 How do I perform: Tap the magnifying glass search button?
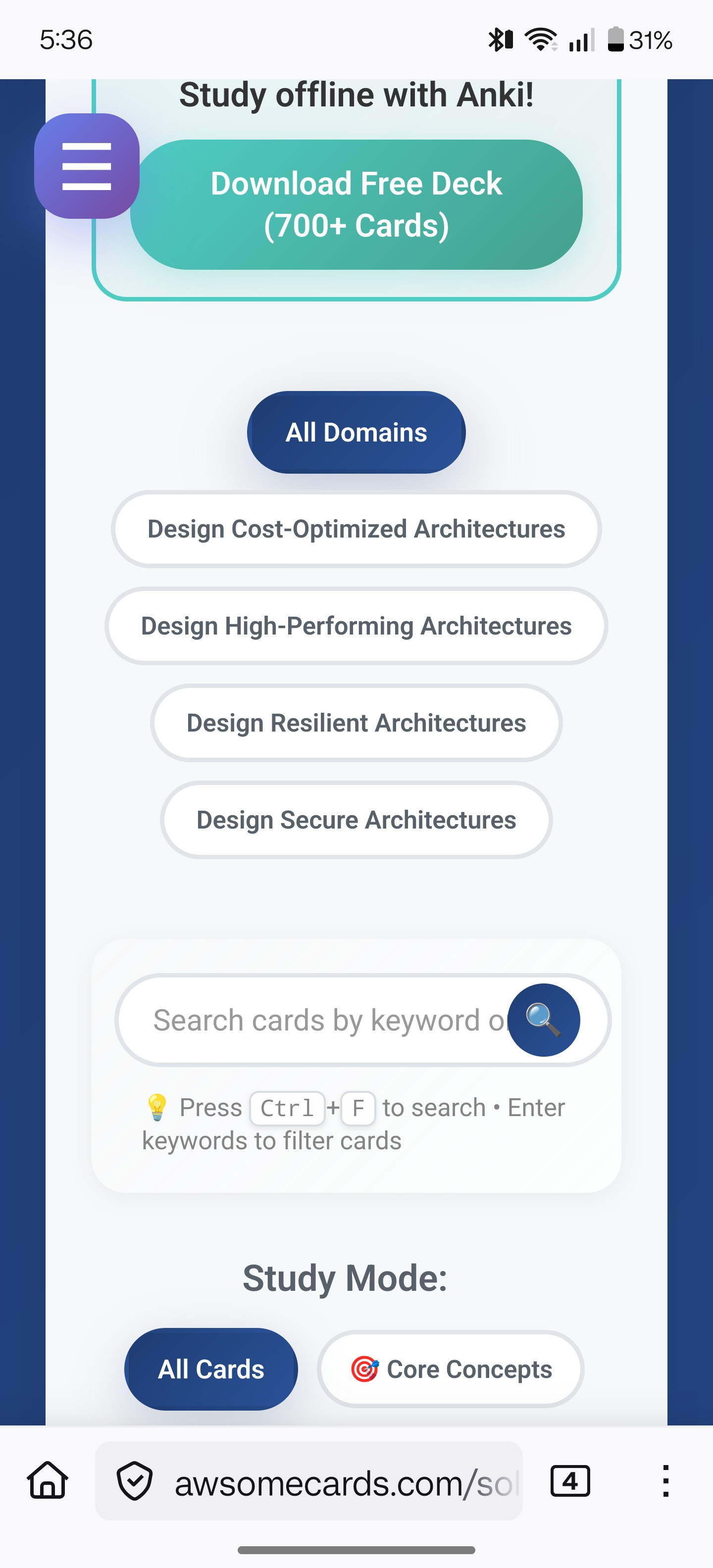point(544,1020)
